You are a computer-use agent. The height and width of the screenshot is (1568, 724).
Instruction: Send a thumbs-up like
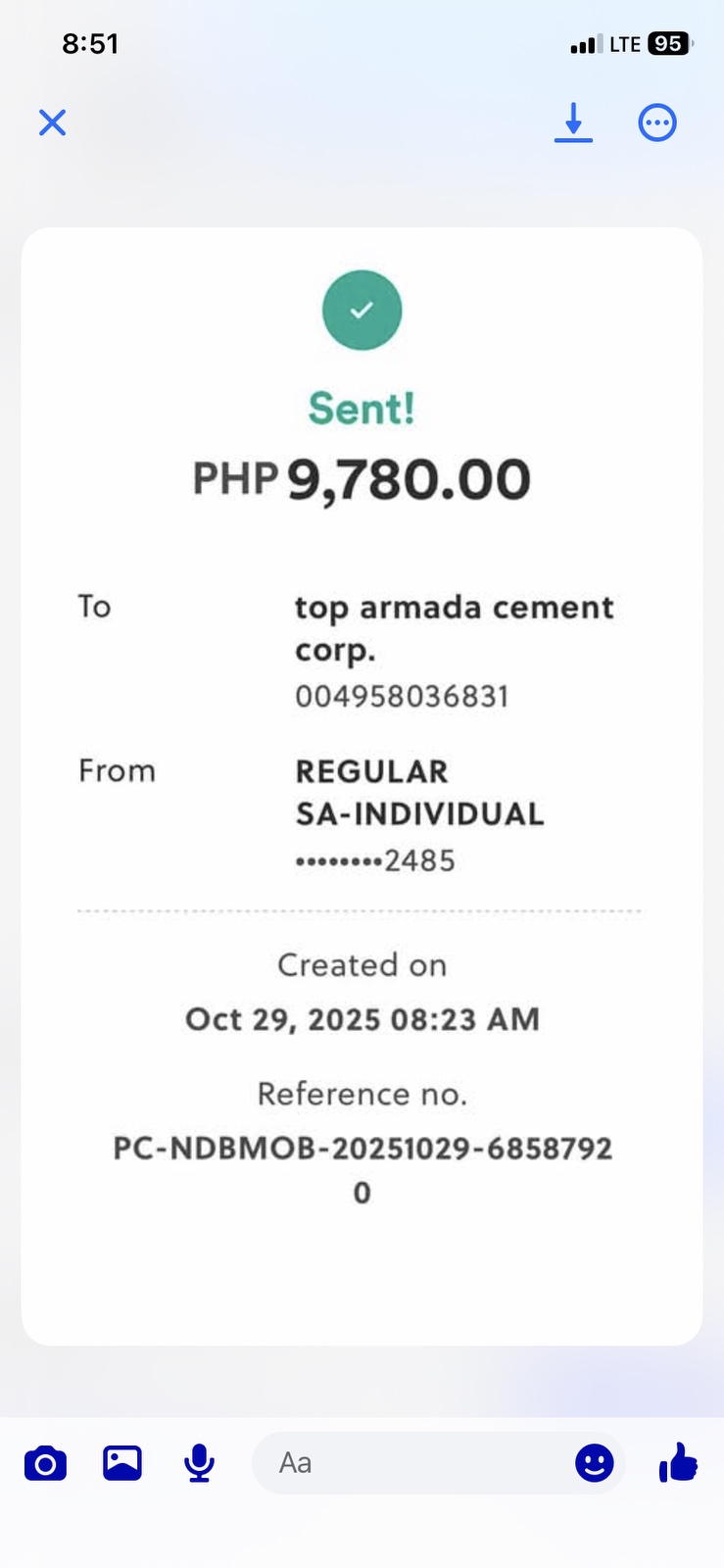[678, 1463]
